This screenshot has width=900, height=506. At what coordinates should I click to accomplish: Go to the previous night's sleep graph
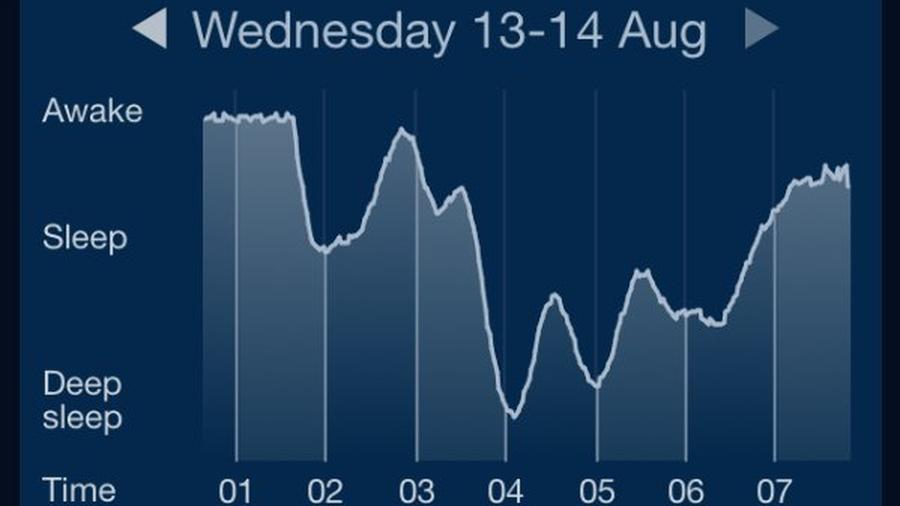point(150,30)
